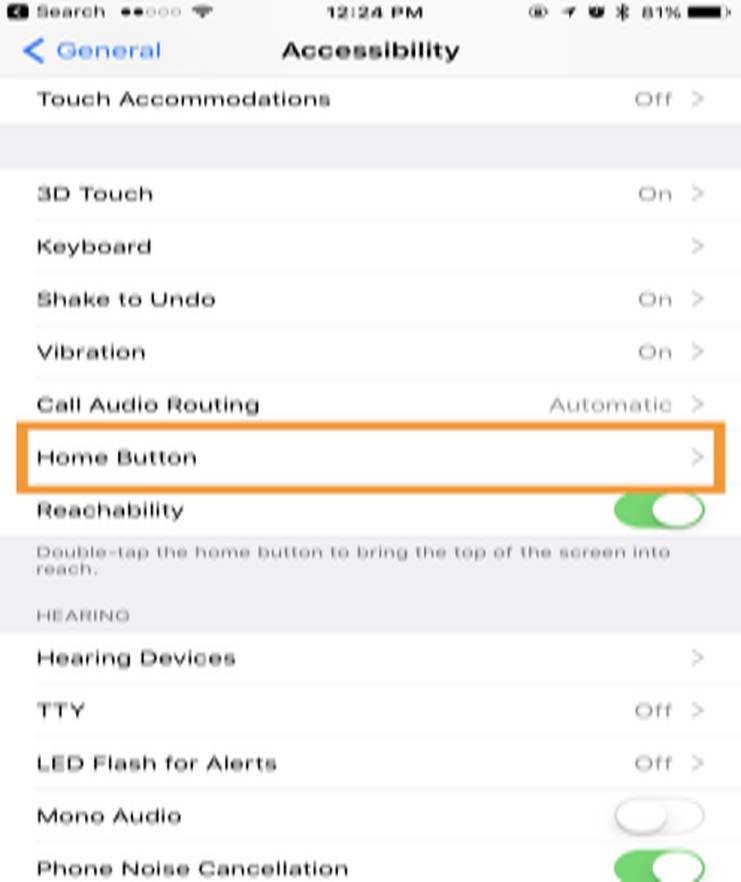Open Vibration settings
The height and width of the screenshot is (882, 741).
pos(370,352)
